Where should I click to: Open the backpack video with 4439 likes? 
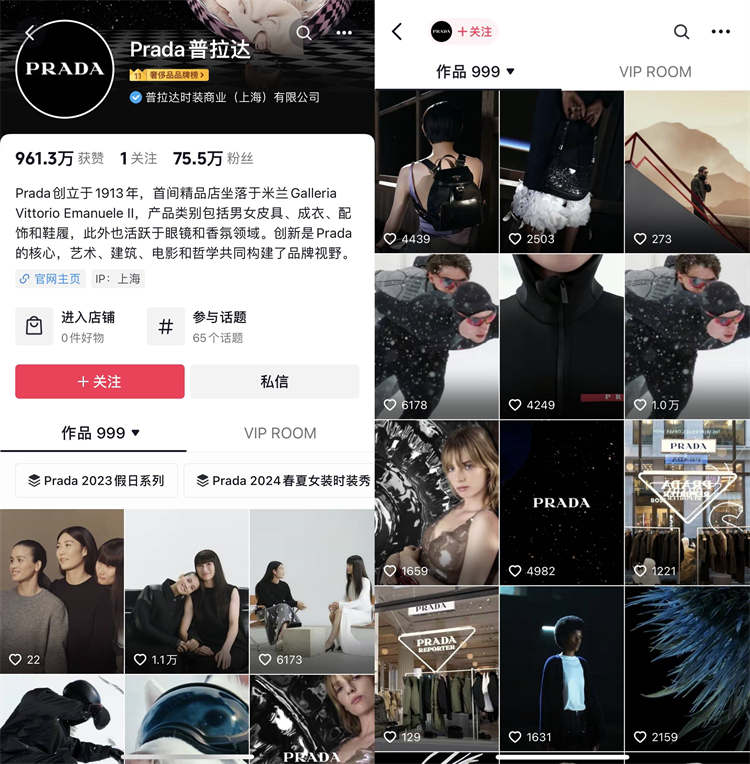coord(436,170)
